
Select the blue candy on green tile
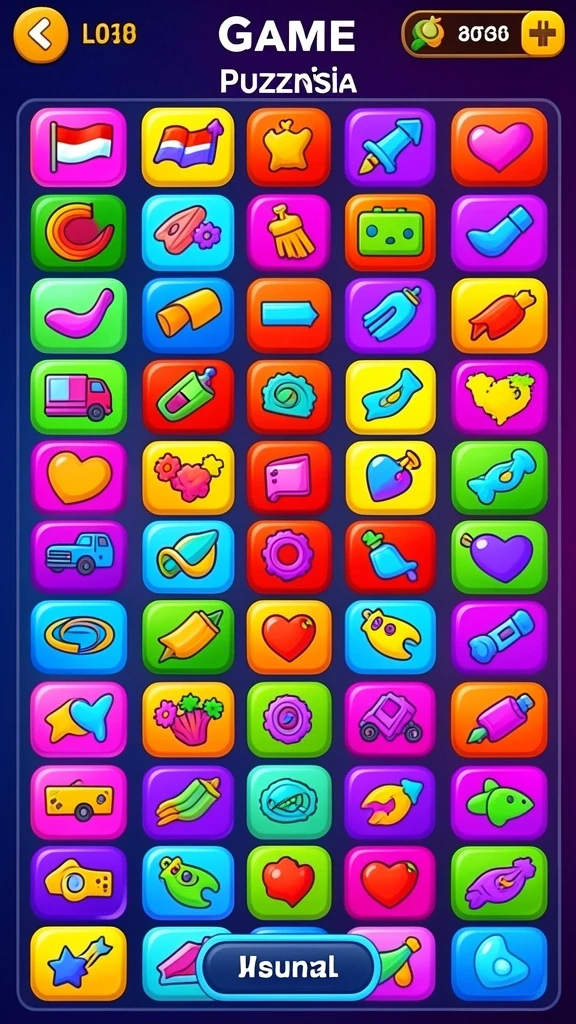(499, 477)
